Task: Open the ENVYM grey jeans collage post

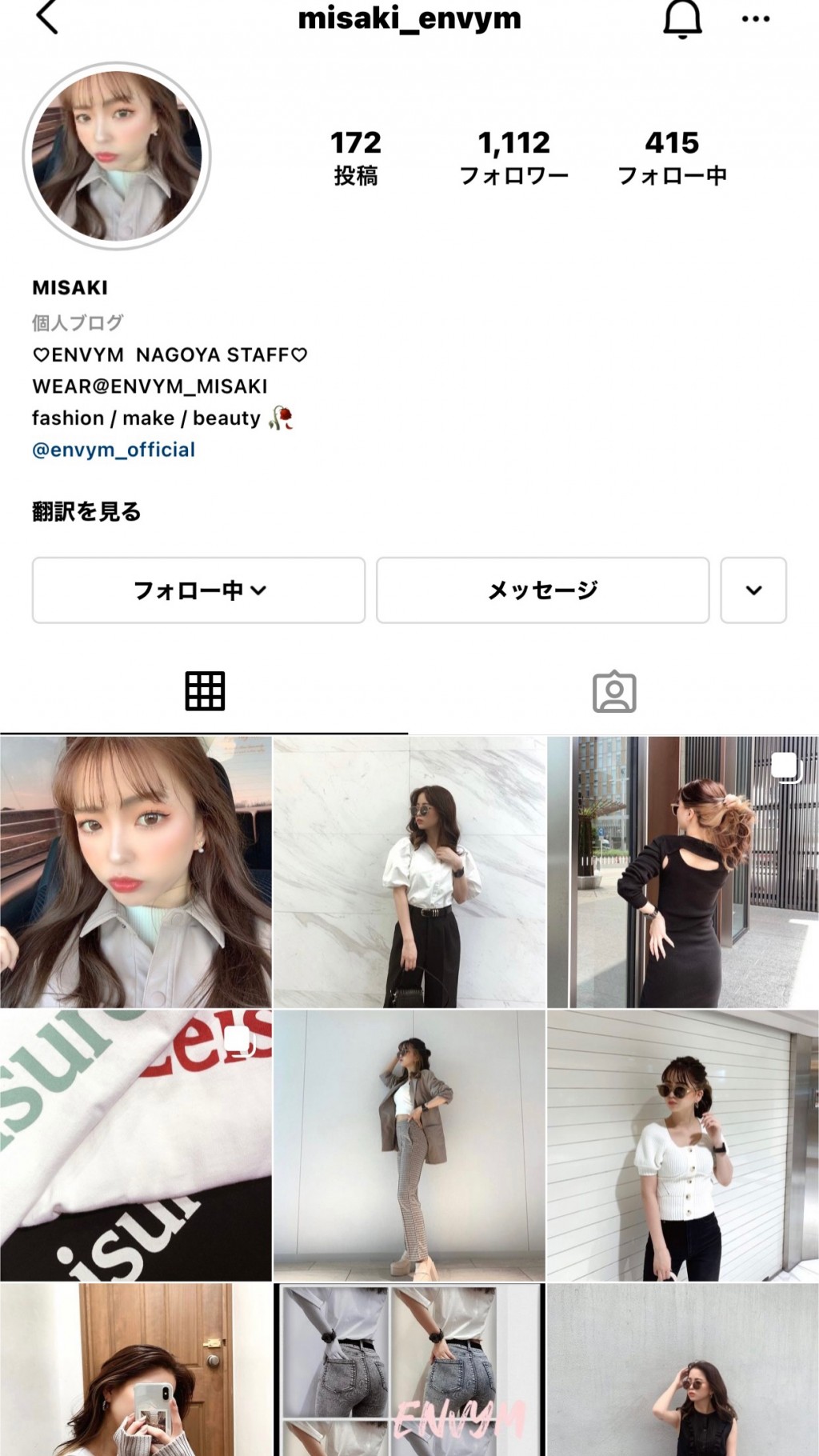Action: point(409,1370)
